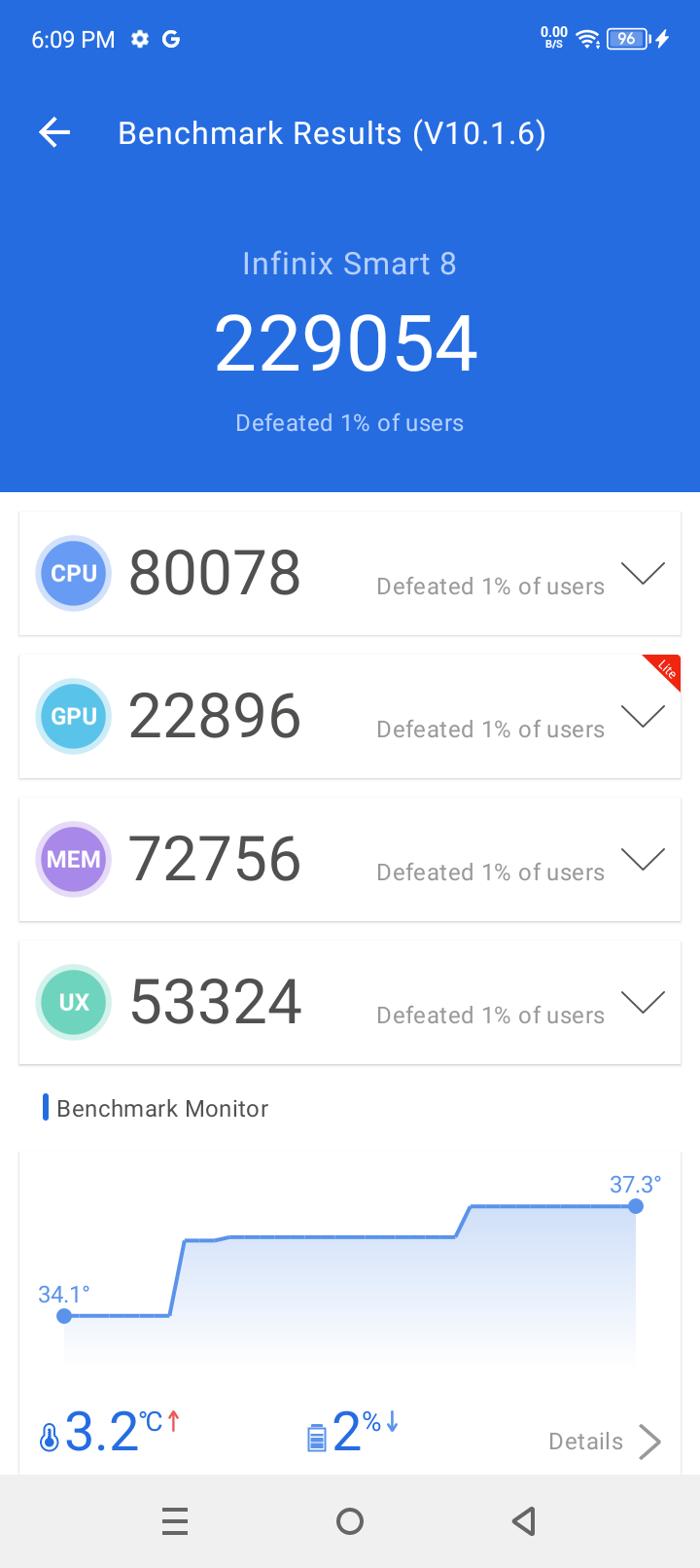This screenshot has width=700, height=1568.
Task: Expand the CPU score details
Action: pyautogui.click(x=643, y=573)
